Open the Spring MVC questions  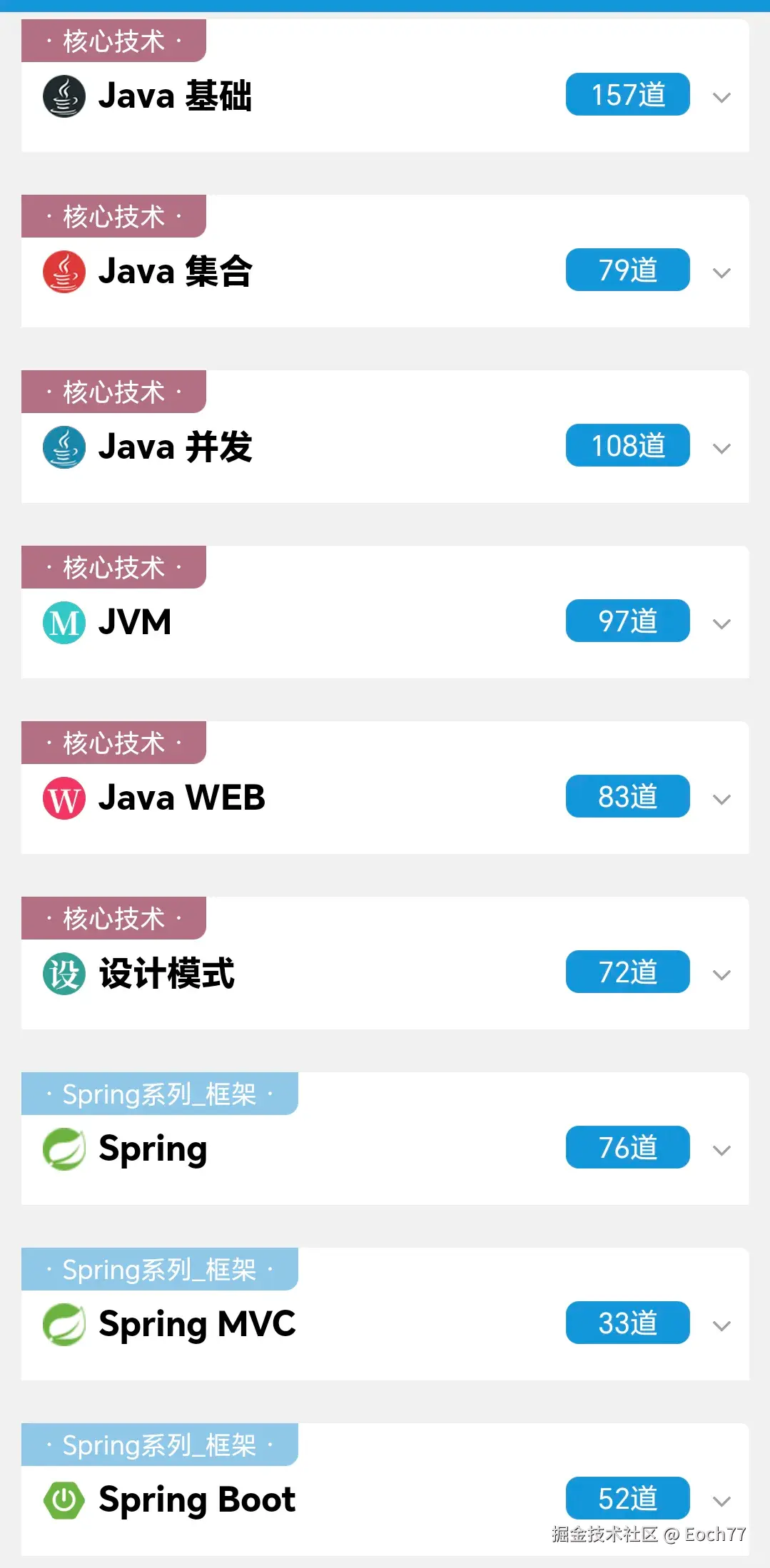197,1325
